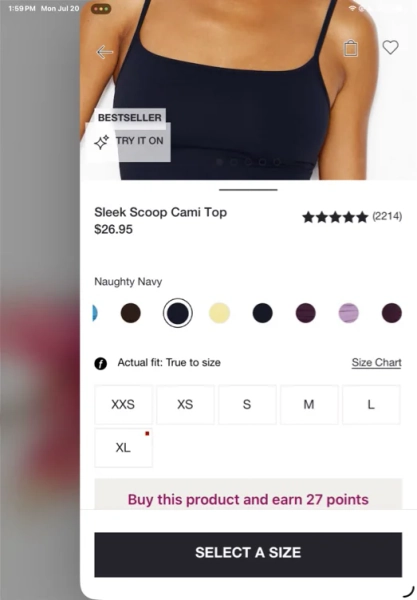The width and height of the screenshot is (417, 600).
Task: Tap the Try It On button
Action: tap(129, 141)
